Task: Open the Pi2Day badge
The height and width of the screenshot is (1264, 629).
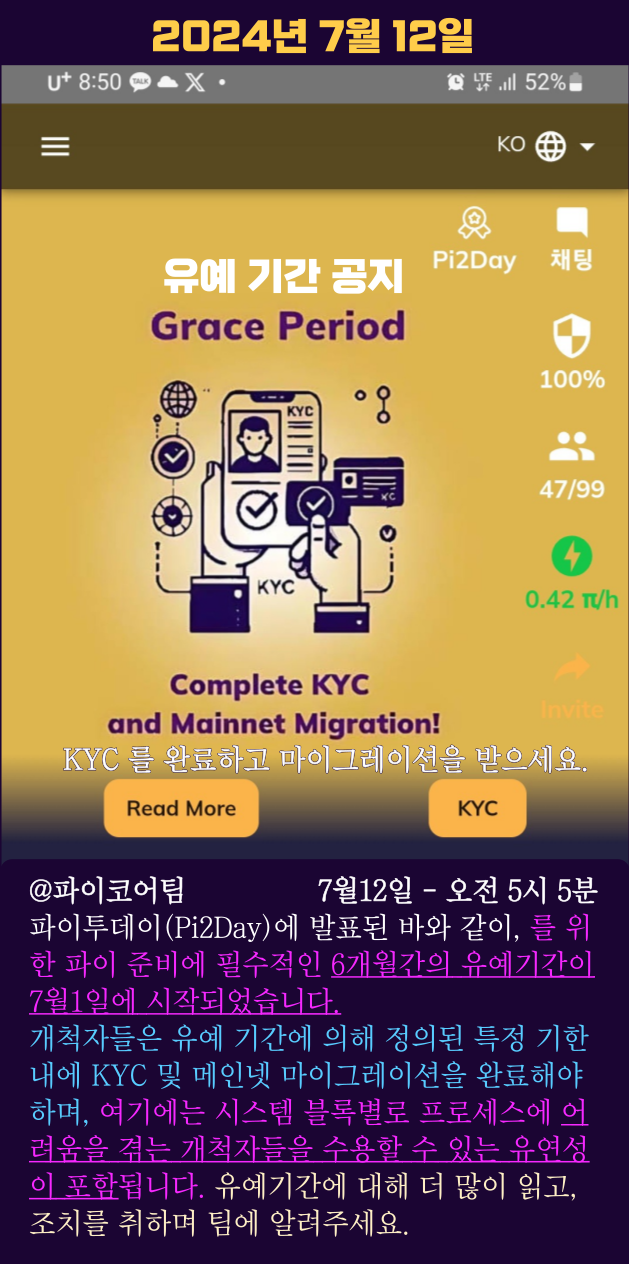Action: pyautogui.click(x=474, y=240)
